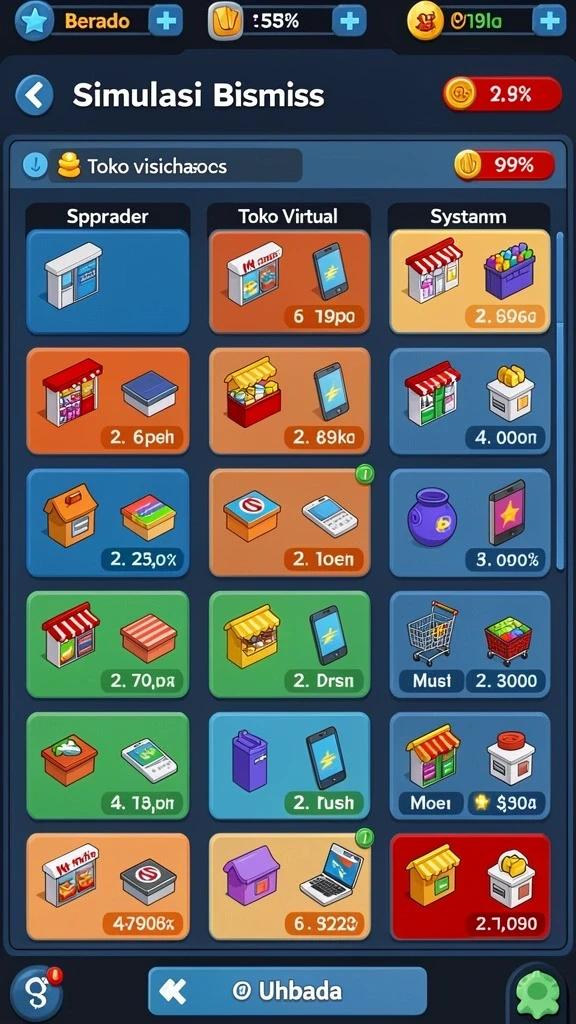Open the round icon with red notification dot
Screen dimensions: 576x1024
[x=36, y=993]
